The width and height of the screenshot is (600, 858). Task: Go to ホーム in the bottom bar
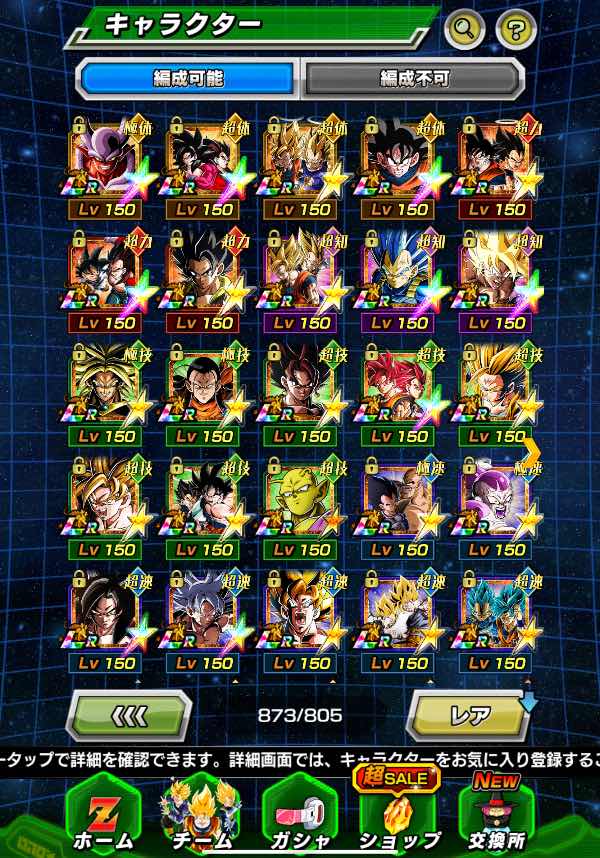click(x=103, y=812)
